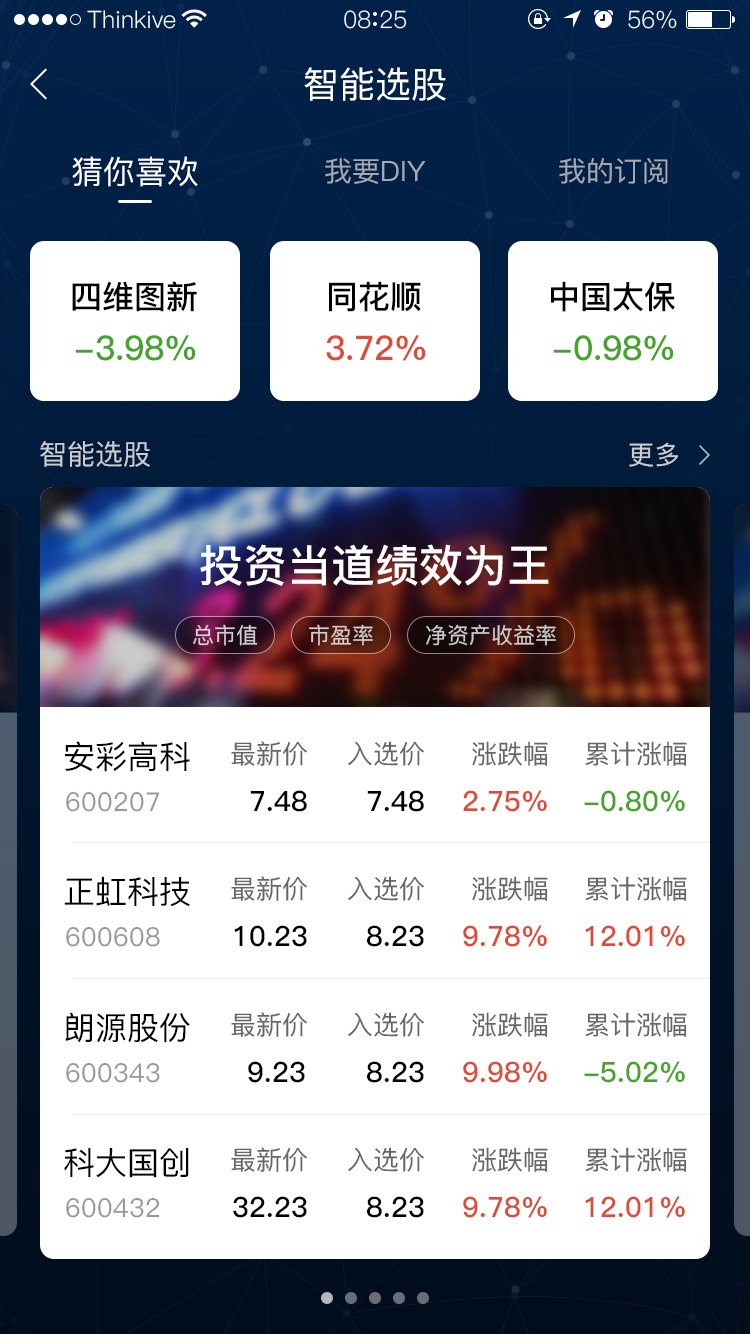Go back using the top-left arrow
Viewport: 750px width, 1334px height.
pyautogui.click(x=39, y=85)
